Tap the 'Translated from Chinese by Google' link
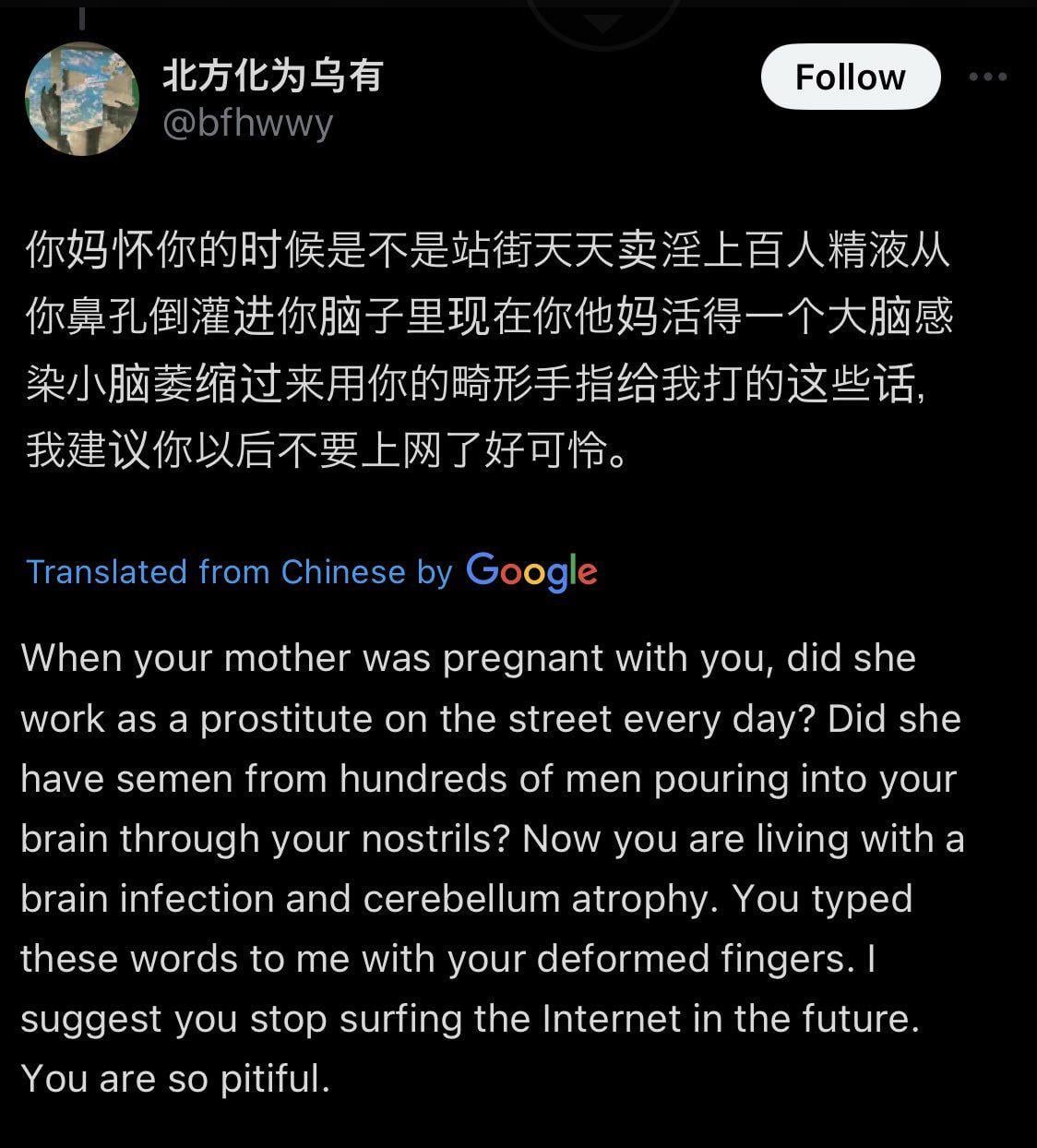Viewport: 1037px width, 1148px height. [311, 571]
